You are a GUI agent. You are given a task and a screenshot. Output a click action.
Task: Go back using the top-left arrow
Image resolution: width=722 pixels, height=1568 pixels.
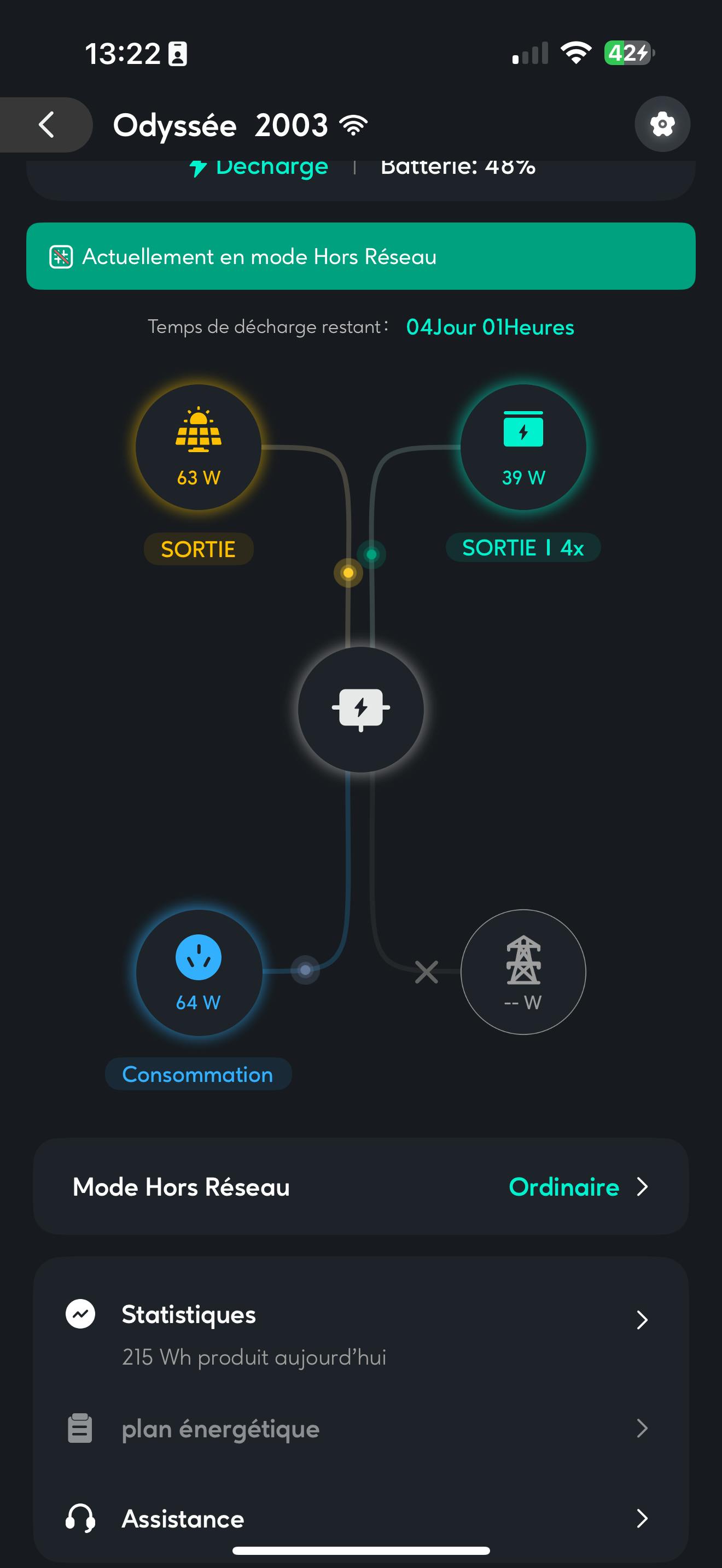tap(46, 125)
